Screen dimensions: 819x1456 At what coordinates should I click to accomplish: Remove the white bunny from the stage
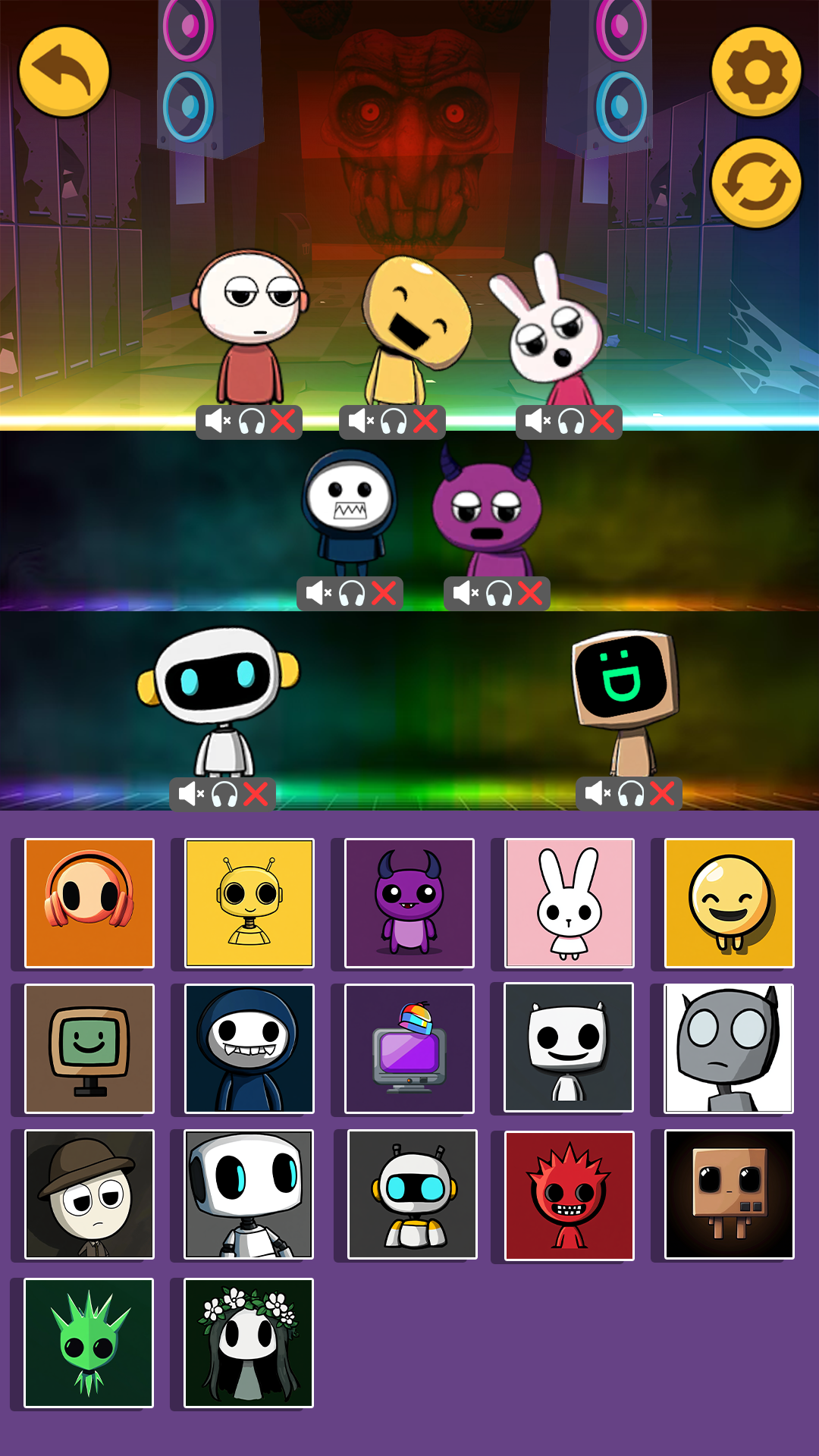click(603, 422)
